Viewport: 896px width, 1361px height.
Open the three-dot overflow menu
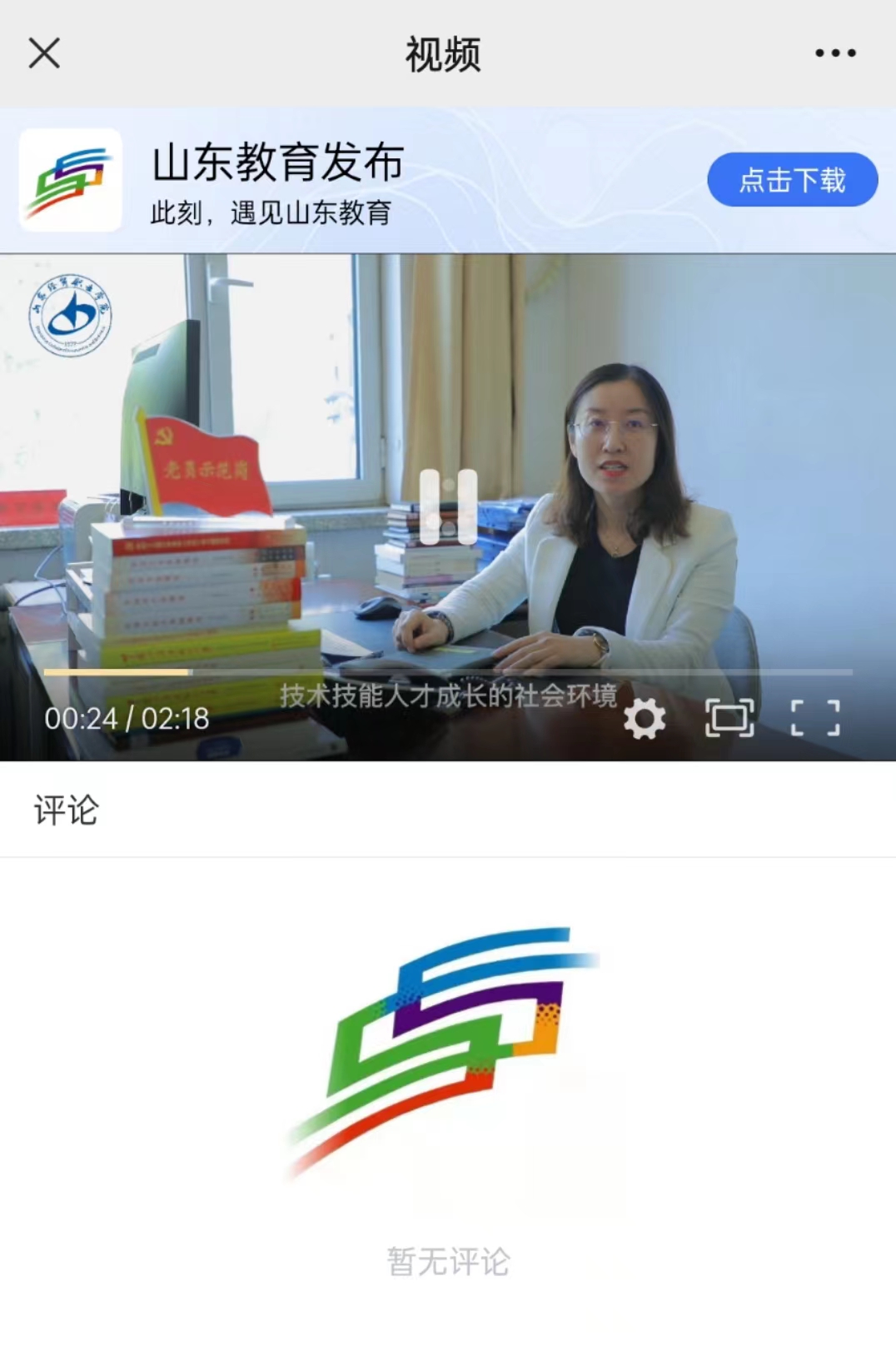click(x=834, y=53)
